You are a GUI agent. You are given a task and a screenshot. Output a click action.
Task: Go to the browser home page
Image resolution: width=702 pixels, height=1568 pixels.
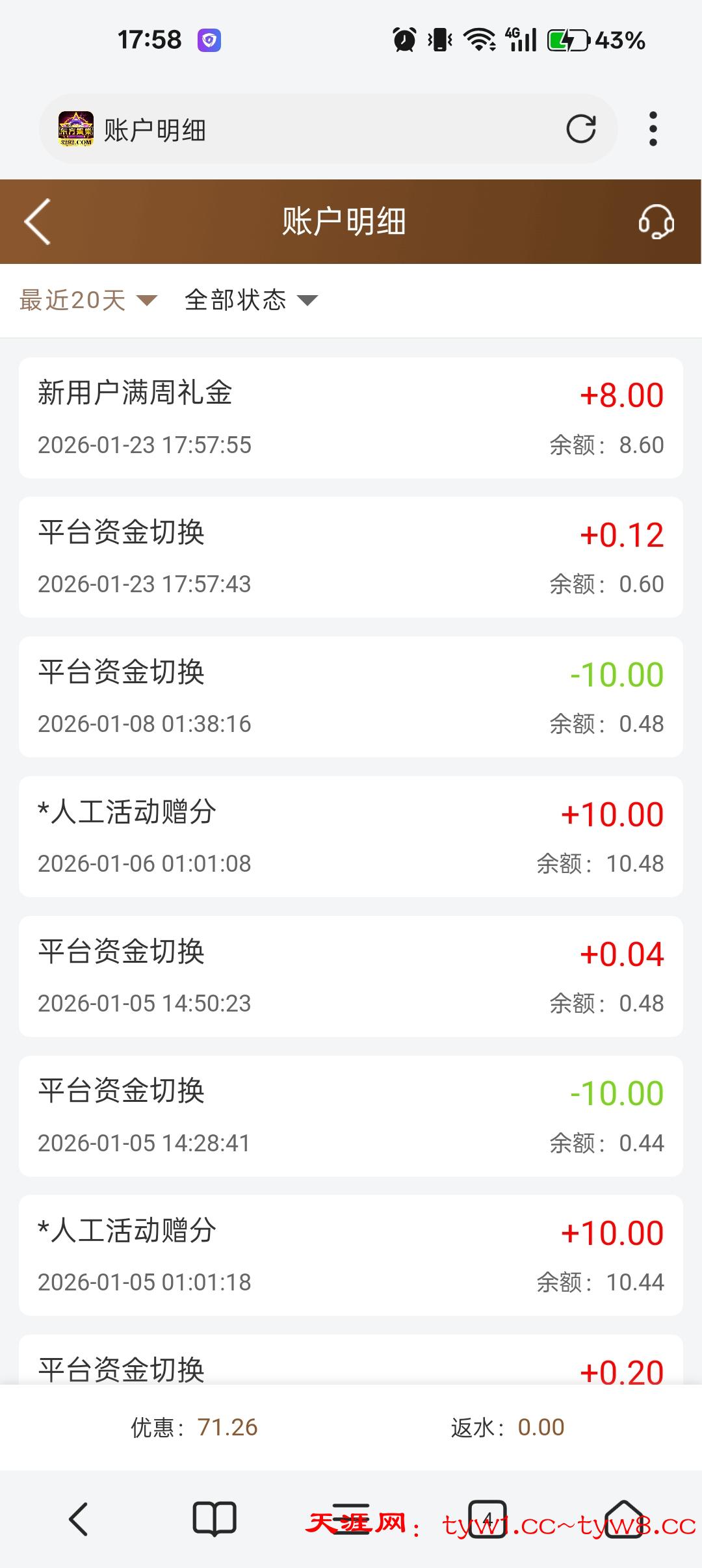coord(623,1519)
